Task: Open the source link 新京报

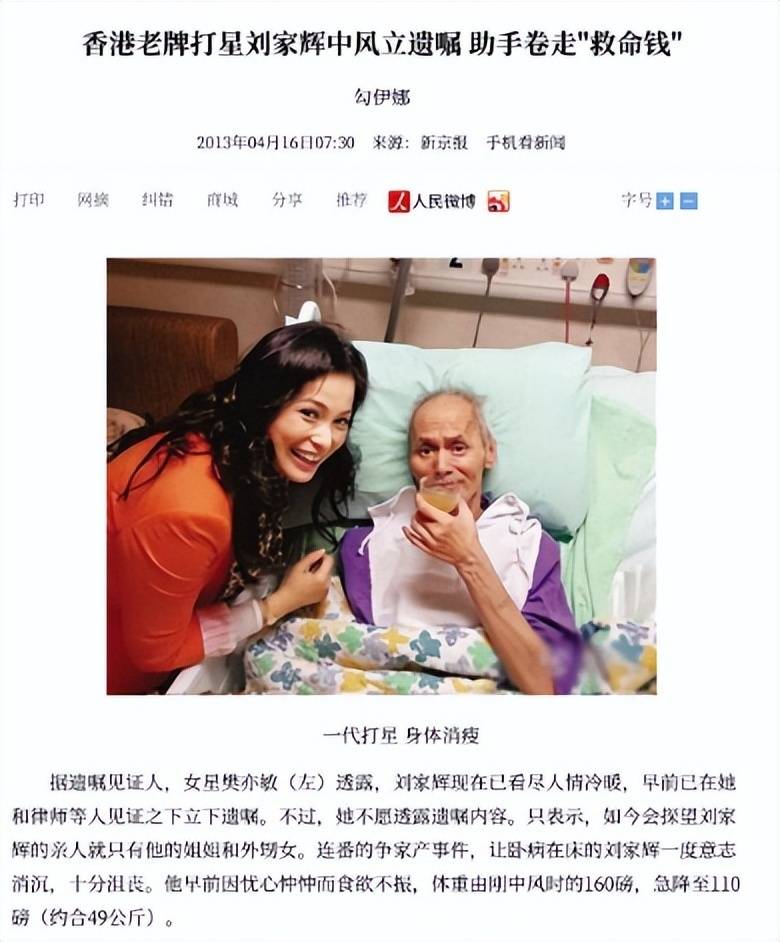Action: (x=443, y=142)
